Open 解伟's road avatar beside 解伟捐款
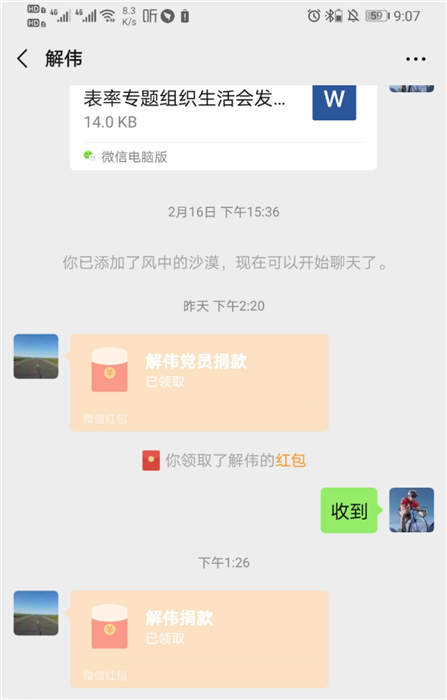 [36, 613]
